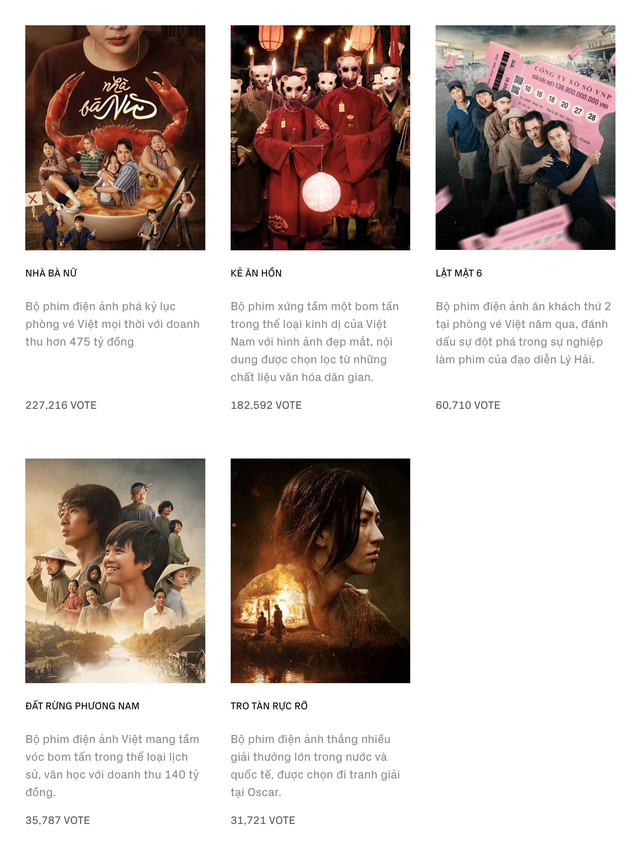View the Lật Mặt 6 movie entry
This screenshot has height=853, width=640.
(x=525, y=138)
